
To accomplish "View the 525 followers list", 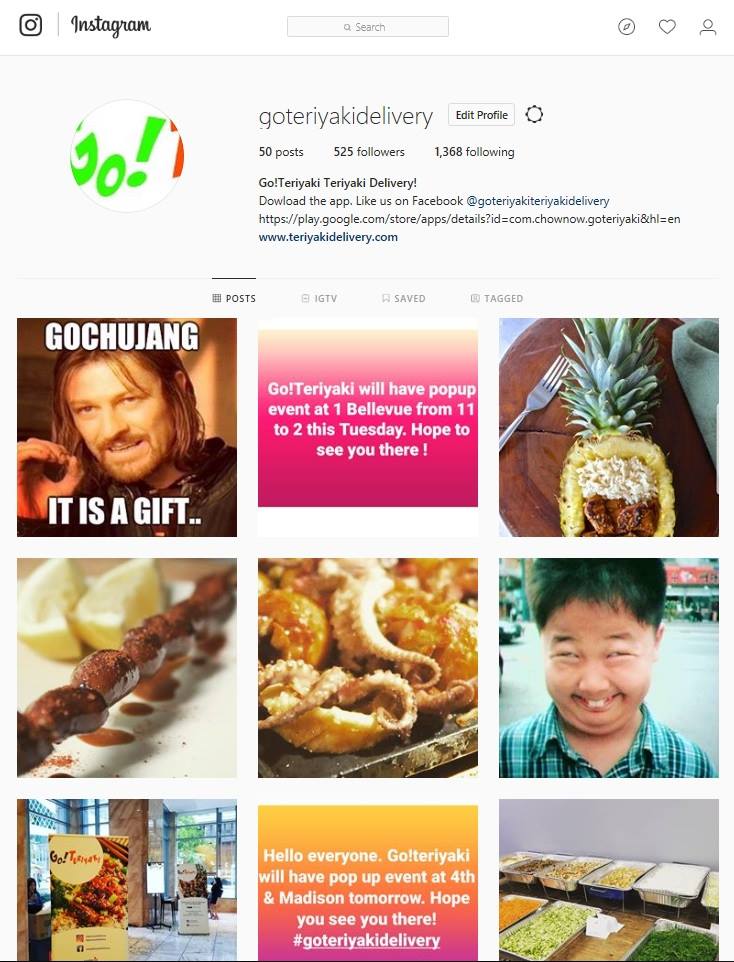I will tap(369, 152).
